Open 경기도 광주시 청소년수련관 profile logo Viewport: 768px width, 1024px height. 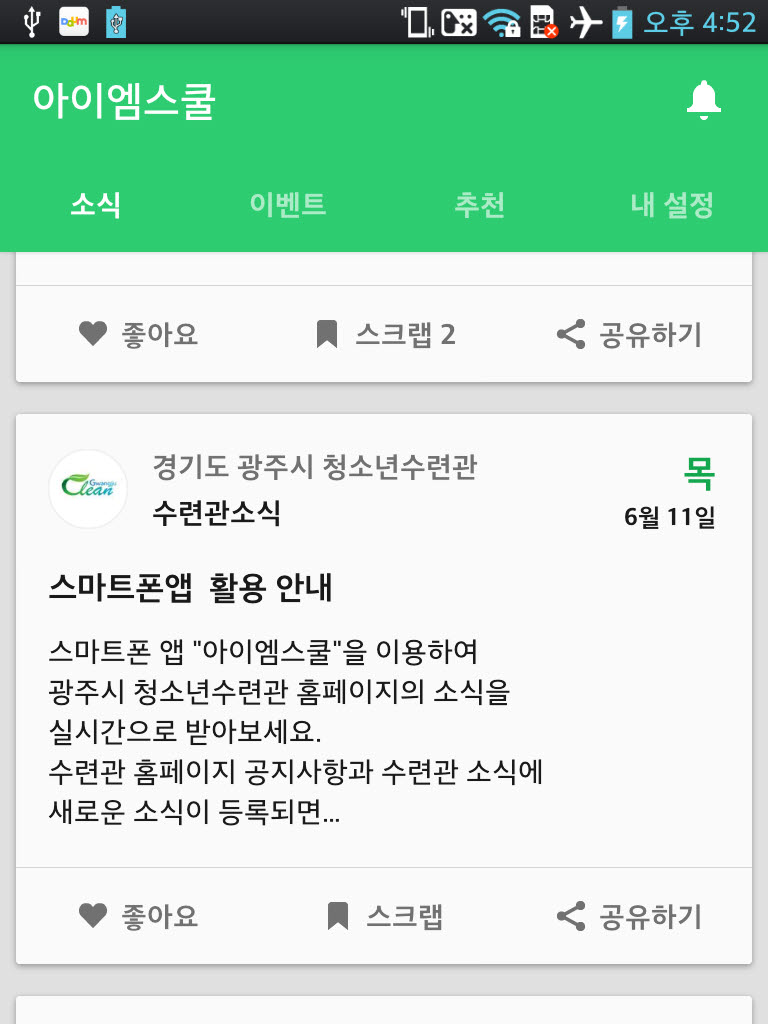point(88,489)
